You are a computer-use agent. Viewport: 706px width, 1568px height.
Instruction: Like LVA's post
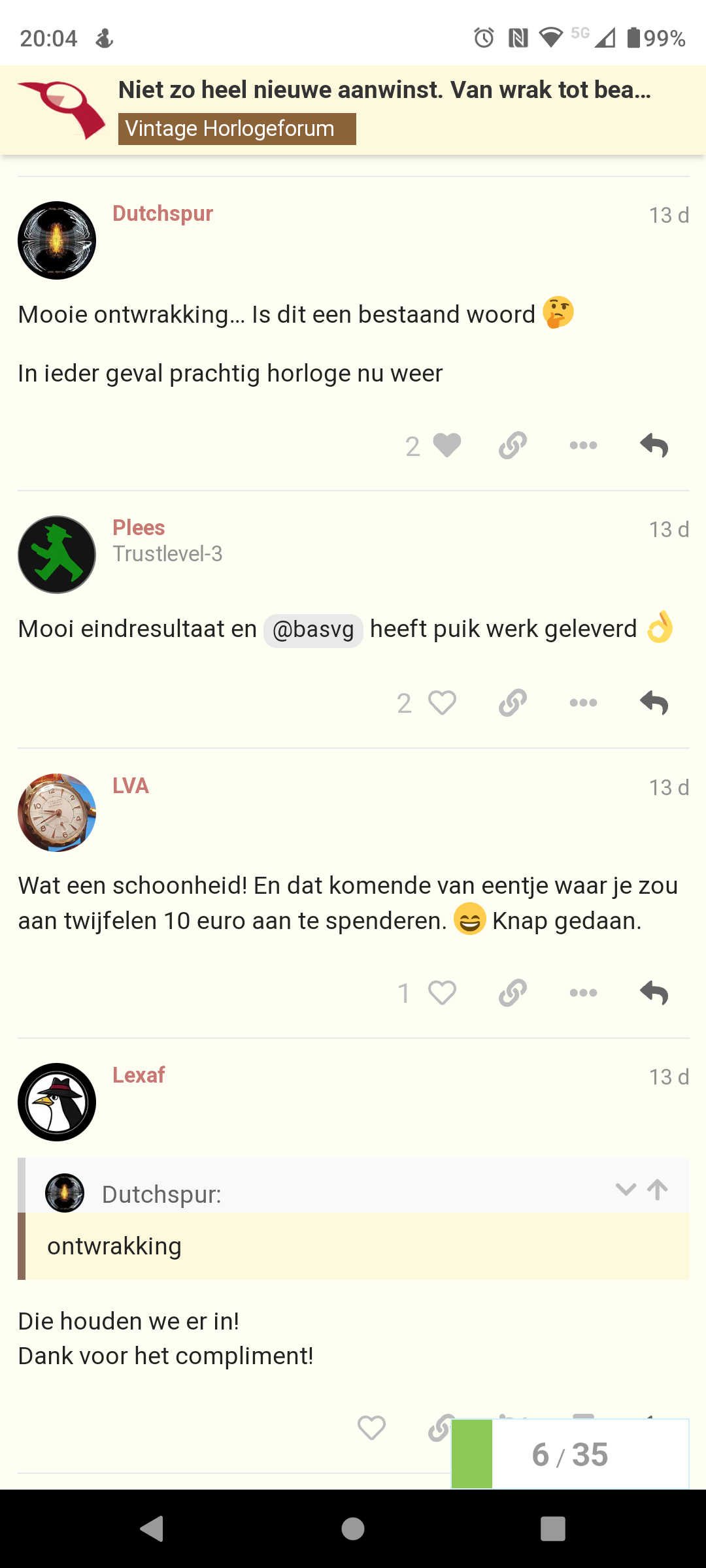click(442, 993)
